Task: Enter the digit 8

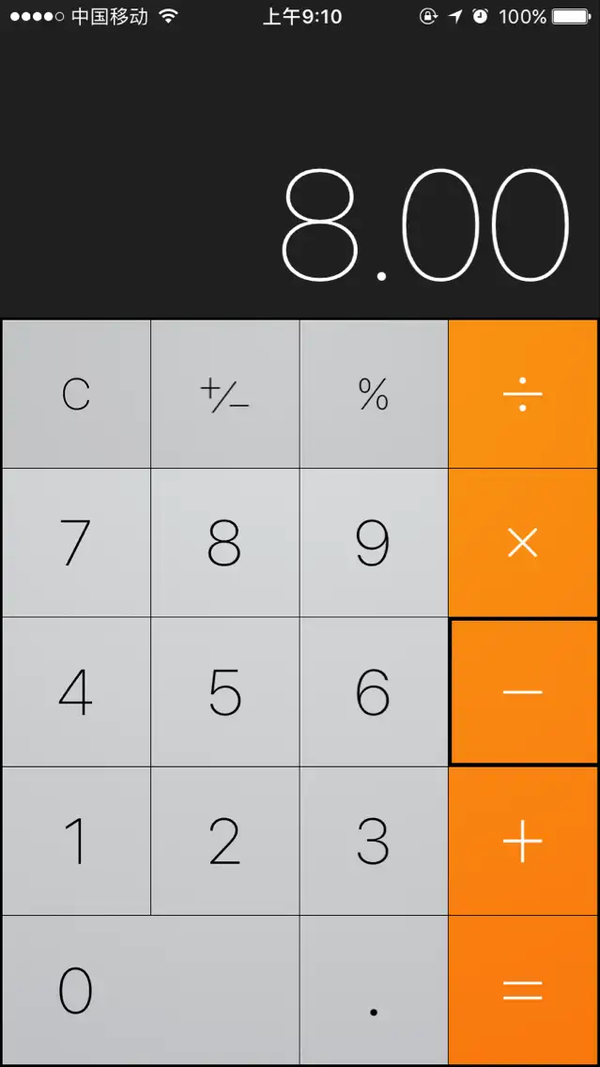Action: (x=224, y=543)
